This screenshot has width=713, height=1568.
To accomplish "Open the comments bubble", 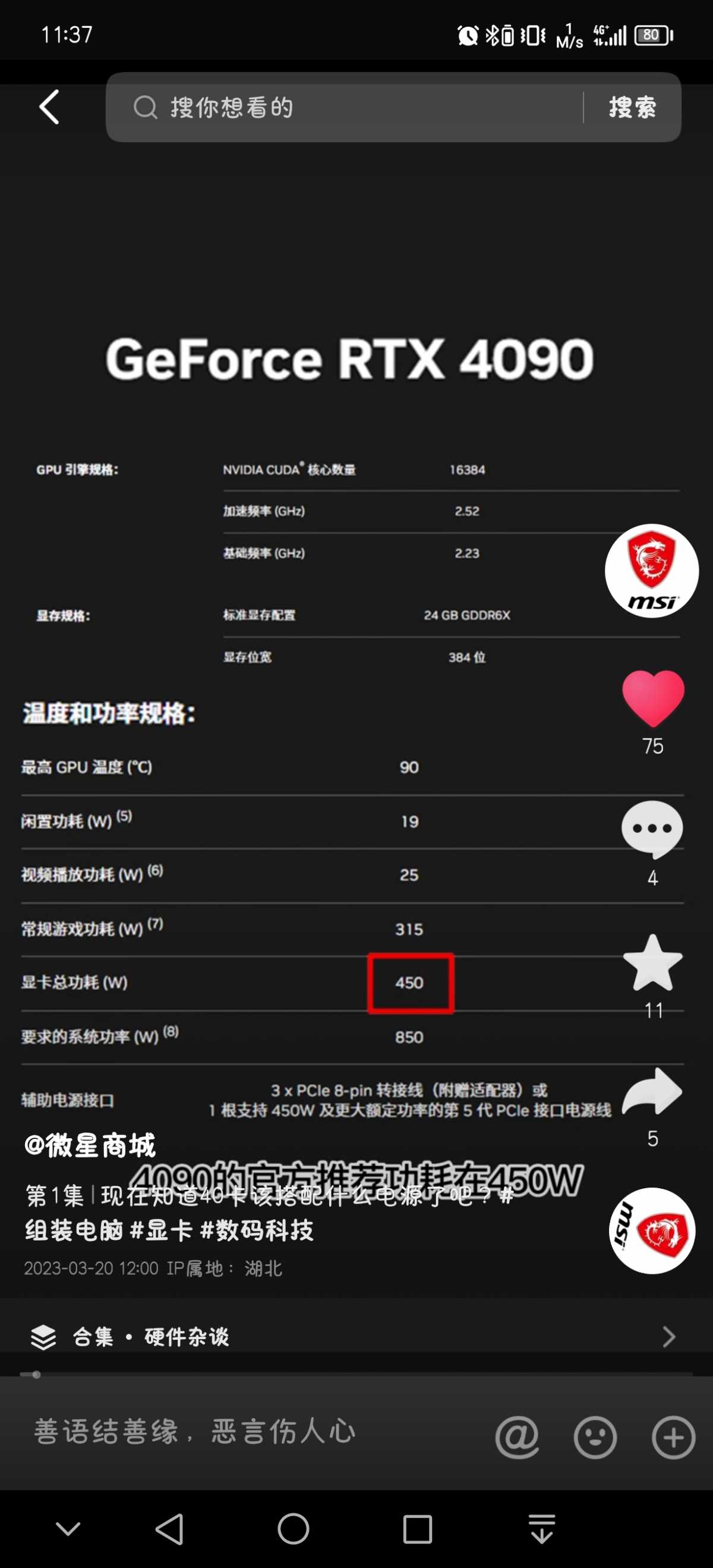I will point(652,829).
